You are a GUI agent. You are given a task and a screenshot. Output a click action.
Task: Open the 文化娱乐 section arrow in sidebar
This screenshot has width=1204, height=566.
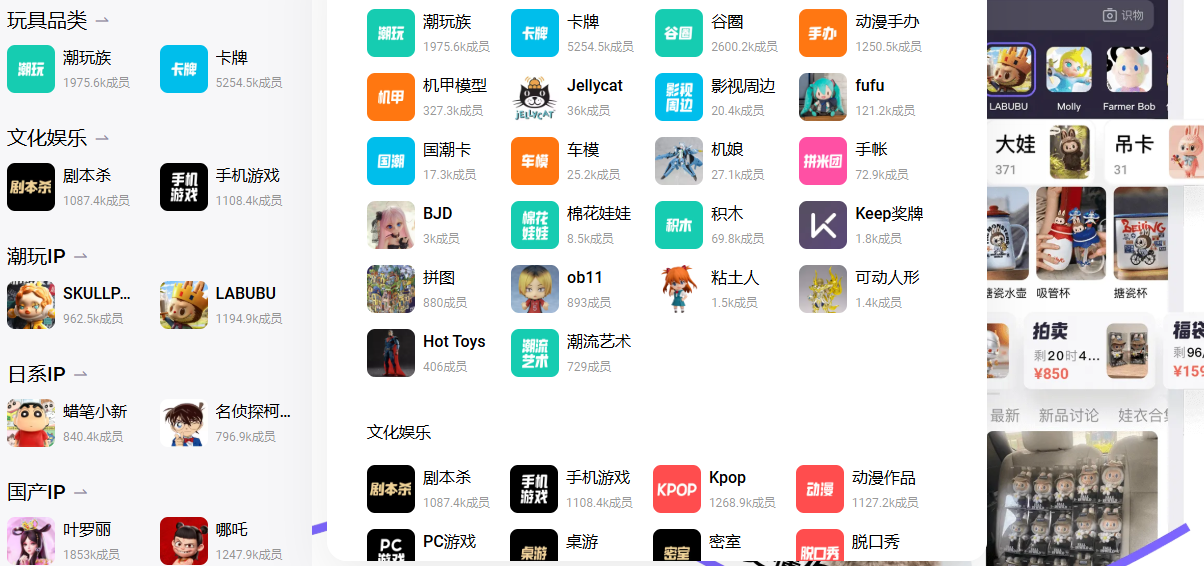point(102,138)
